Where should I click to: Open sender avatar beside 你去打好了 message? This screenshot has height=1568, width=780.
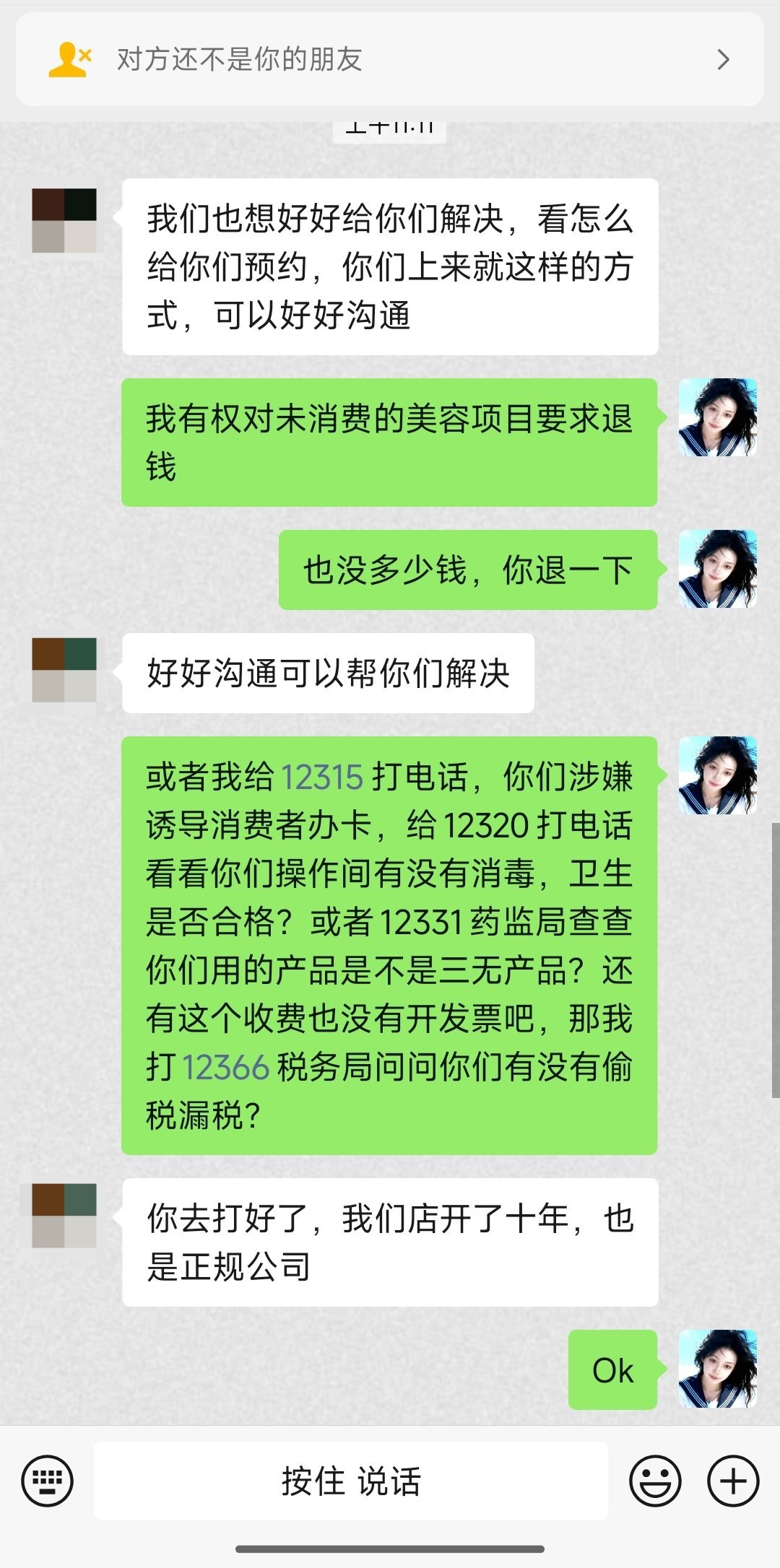tap(64, 1216)
